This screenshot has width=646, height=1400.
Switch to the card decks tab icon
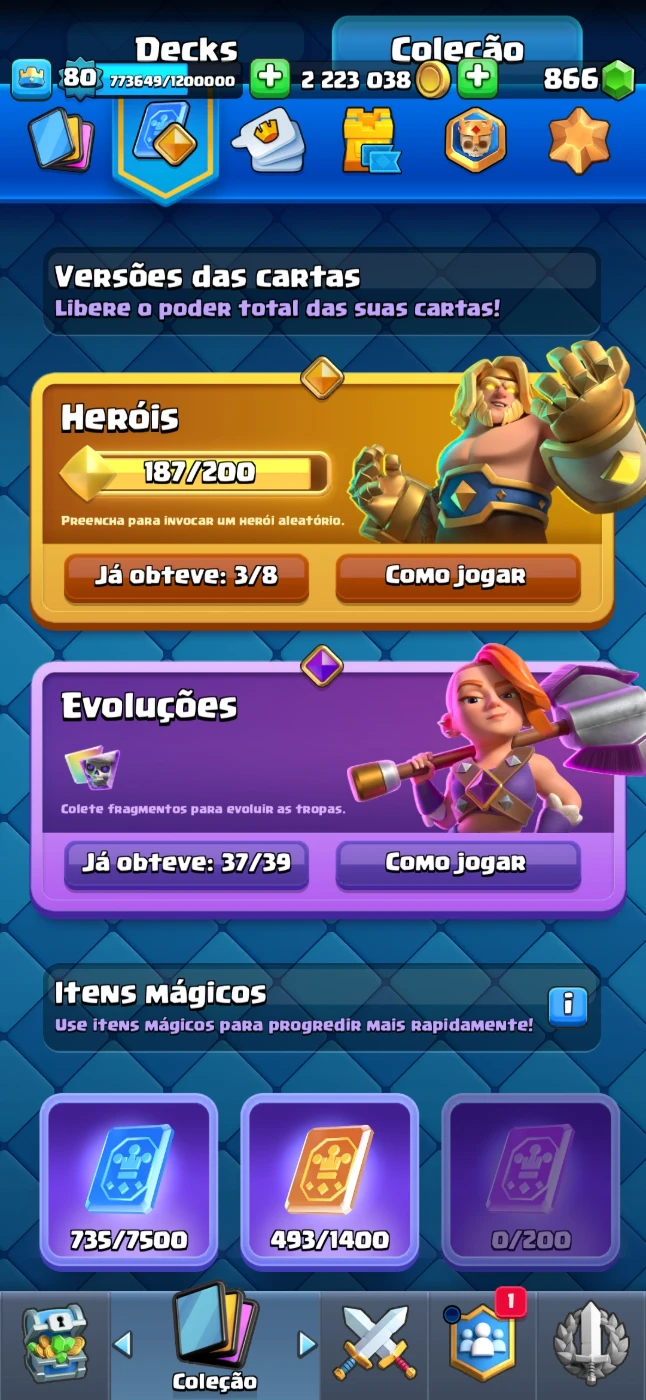(x=60, y=140)
